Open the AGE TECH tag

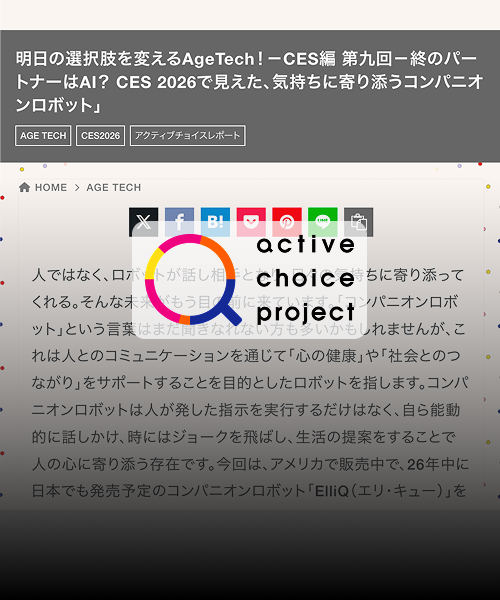click(43, 136)
